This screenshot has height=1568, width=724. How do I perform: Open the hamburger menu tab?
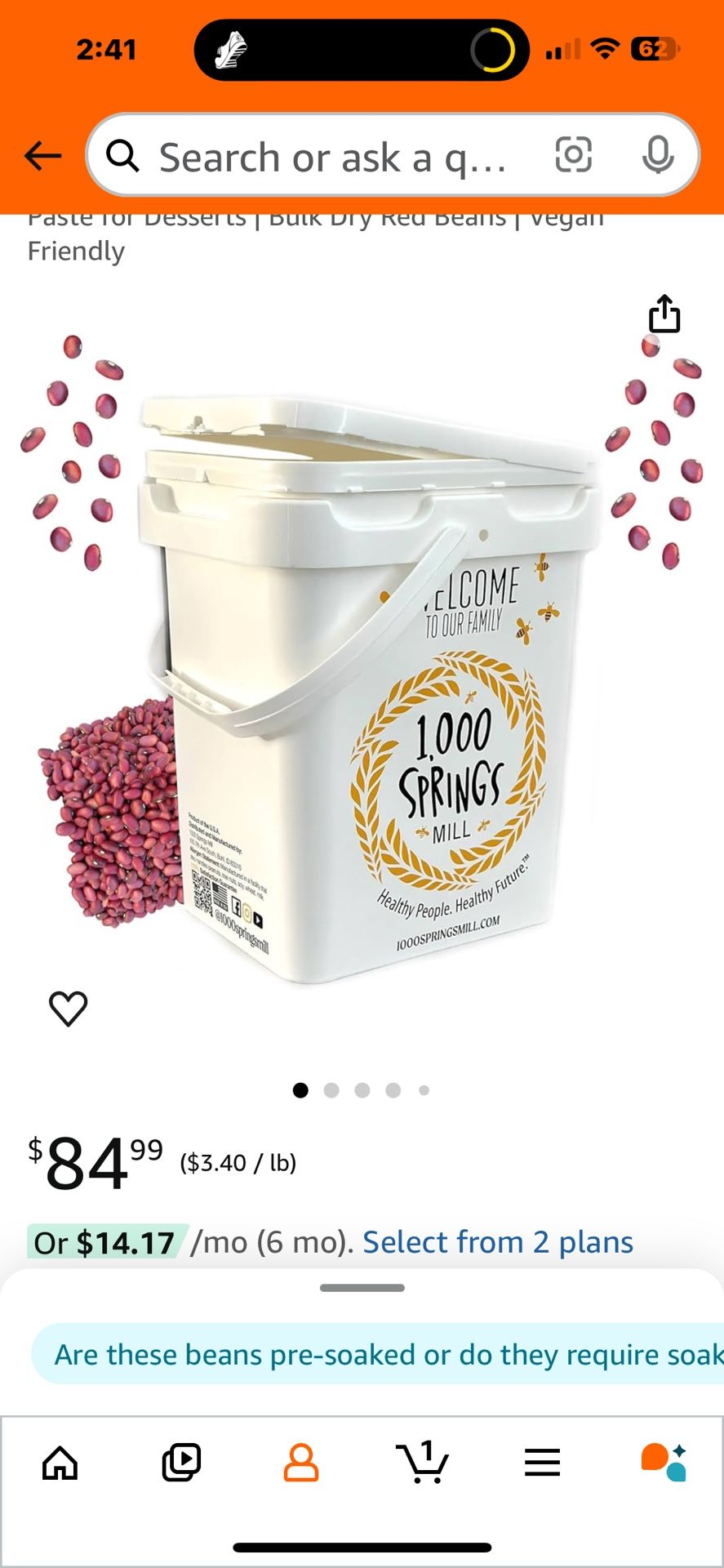coord(542,1463)
